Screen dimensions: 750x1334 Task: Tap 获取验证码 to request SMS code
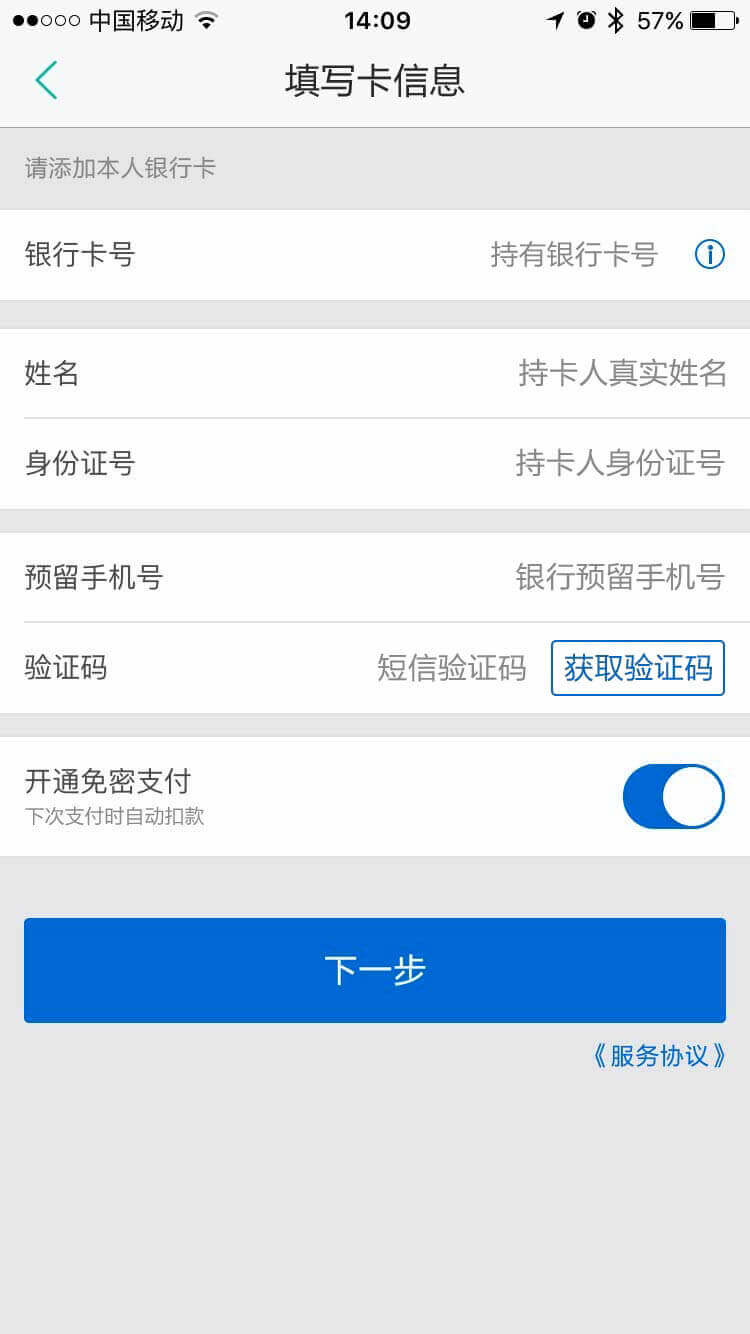click(637, 668)
